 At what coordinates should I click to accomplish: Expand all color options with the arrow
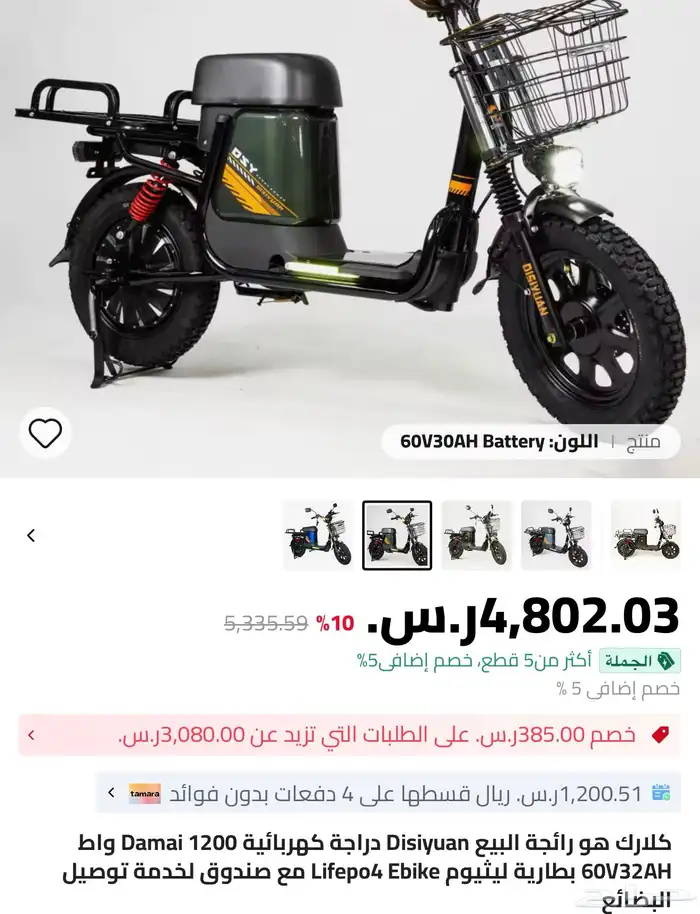tap(31, 536)
